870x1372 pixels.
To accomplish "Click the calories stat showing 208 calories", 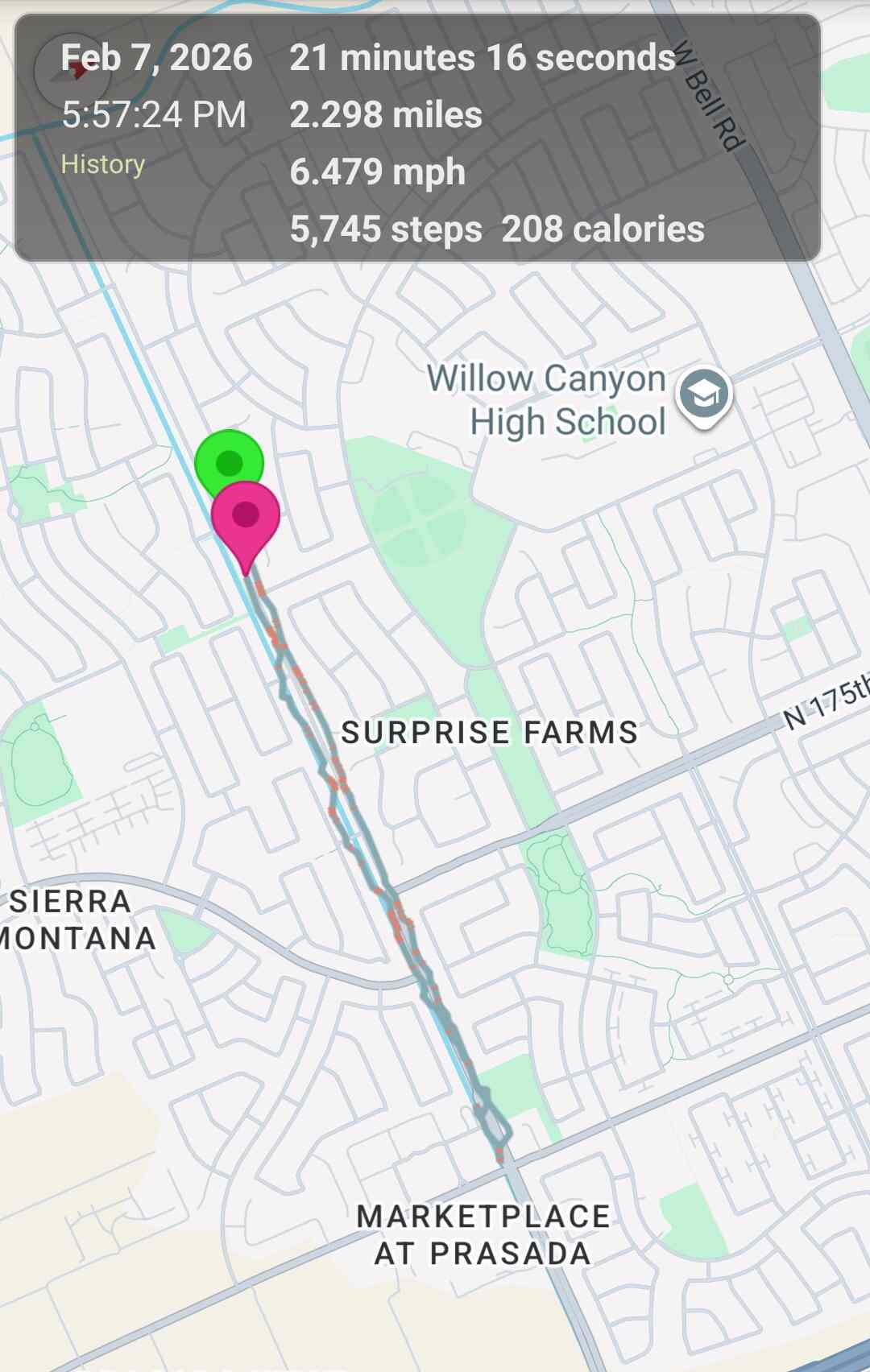I will pyautogui.click(x=601, y=230).
